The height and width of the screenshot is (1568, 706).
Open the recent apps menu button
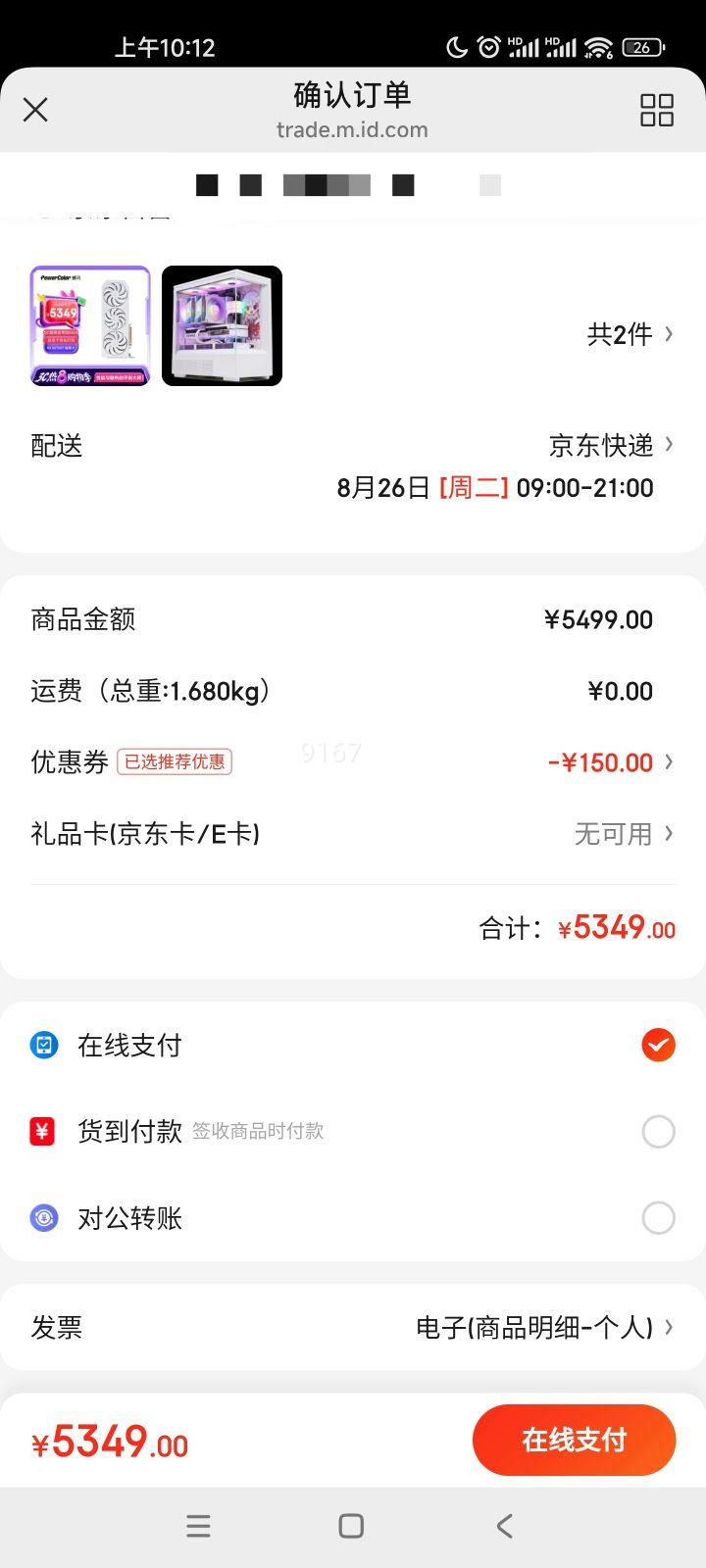(x=198, y=1526)
